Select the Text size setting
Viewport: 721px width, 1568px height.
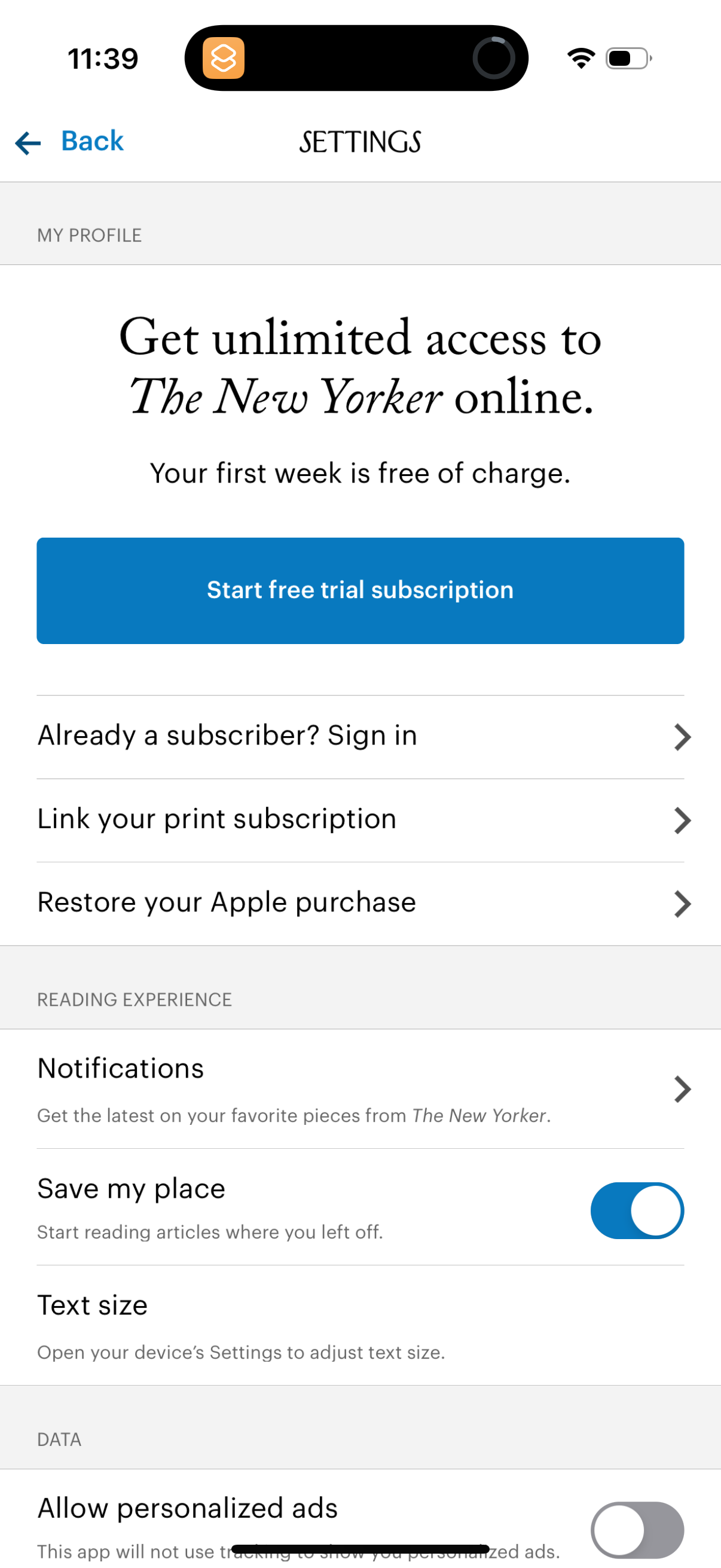(x=92, y=1304)
